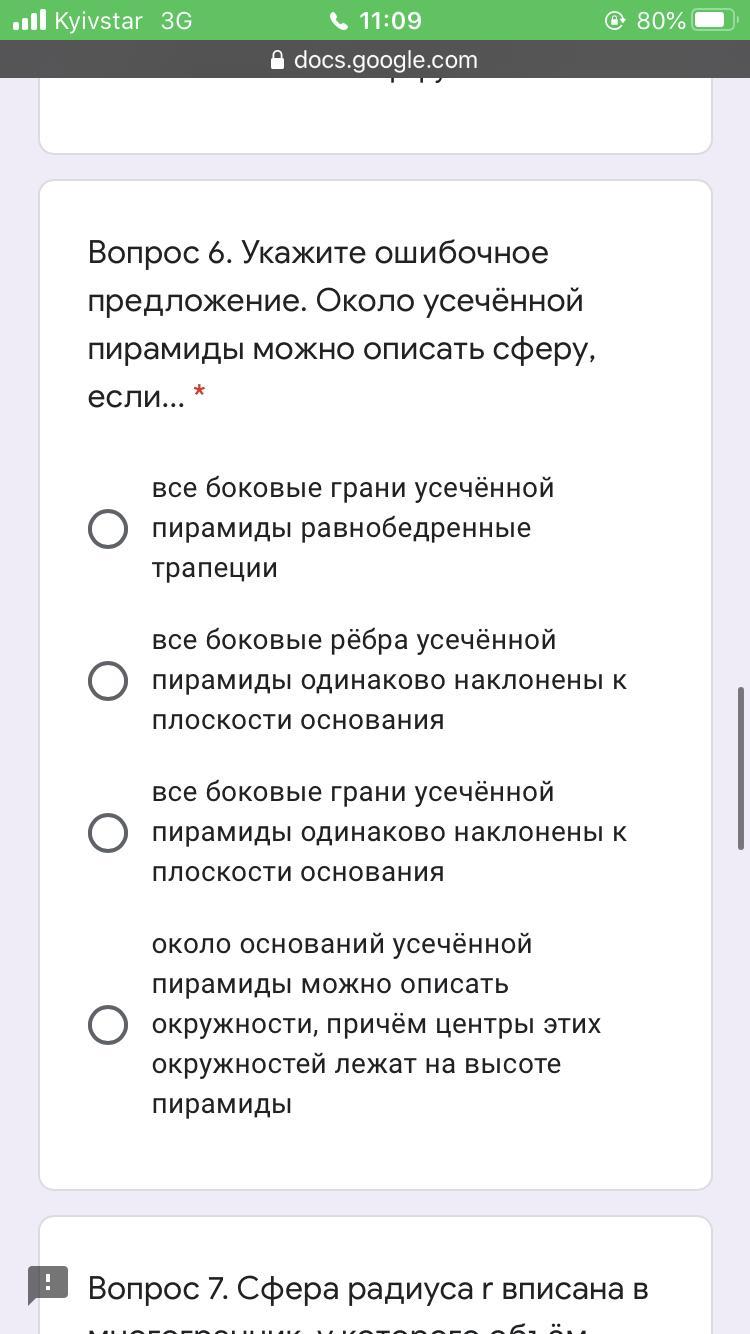Image resolution: width=750 pixels, height=1334 pixels.
Task: Return to the ongoing call at 11:09
Action: 375,20
